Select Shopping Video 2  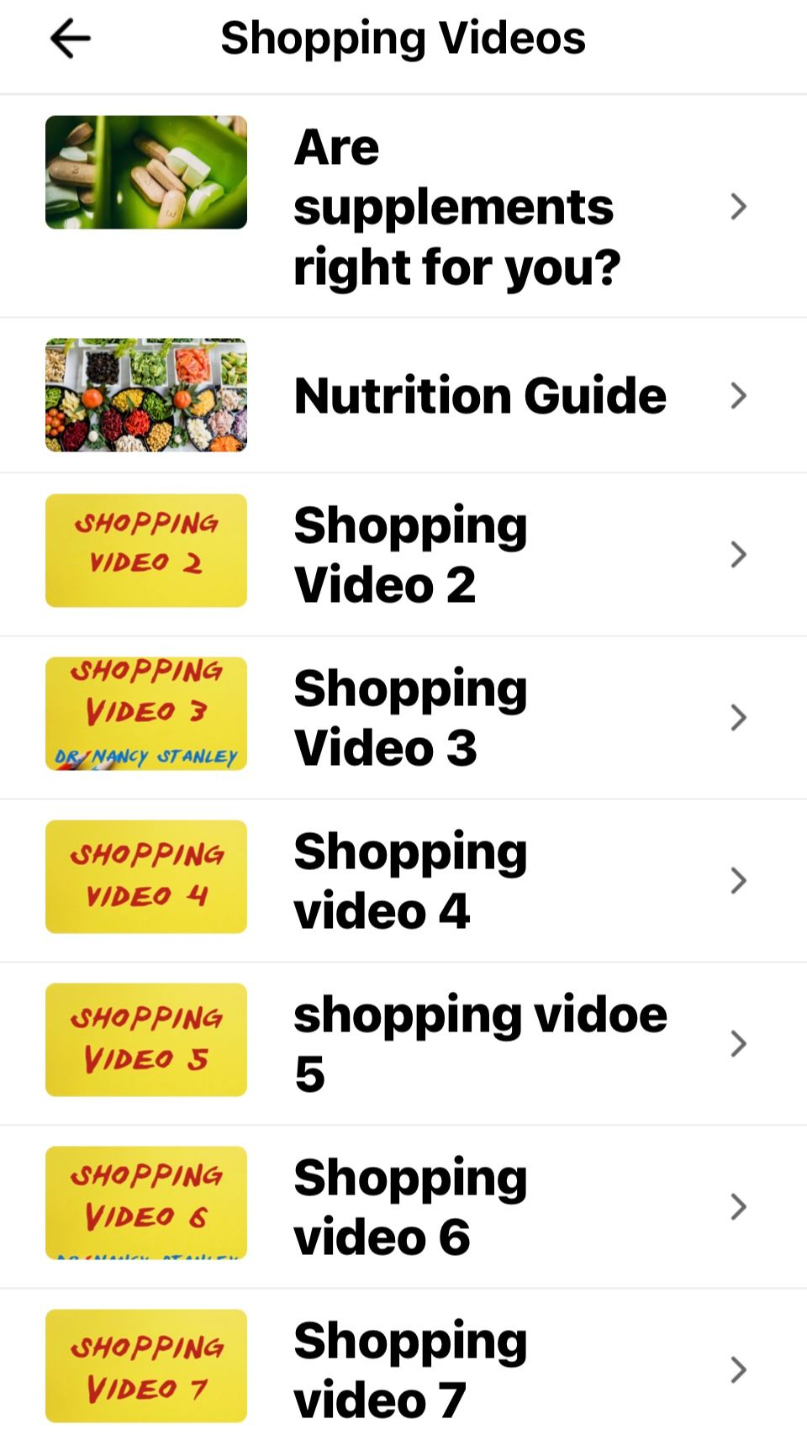click(410, 554)
